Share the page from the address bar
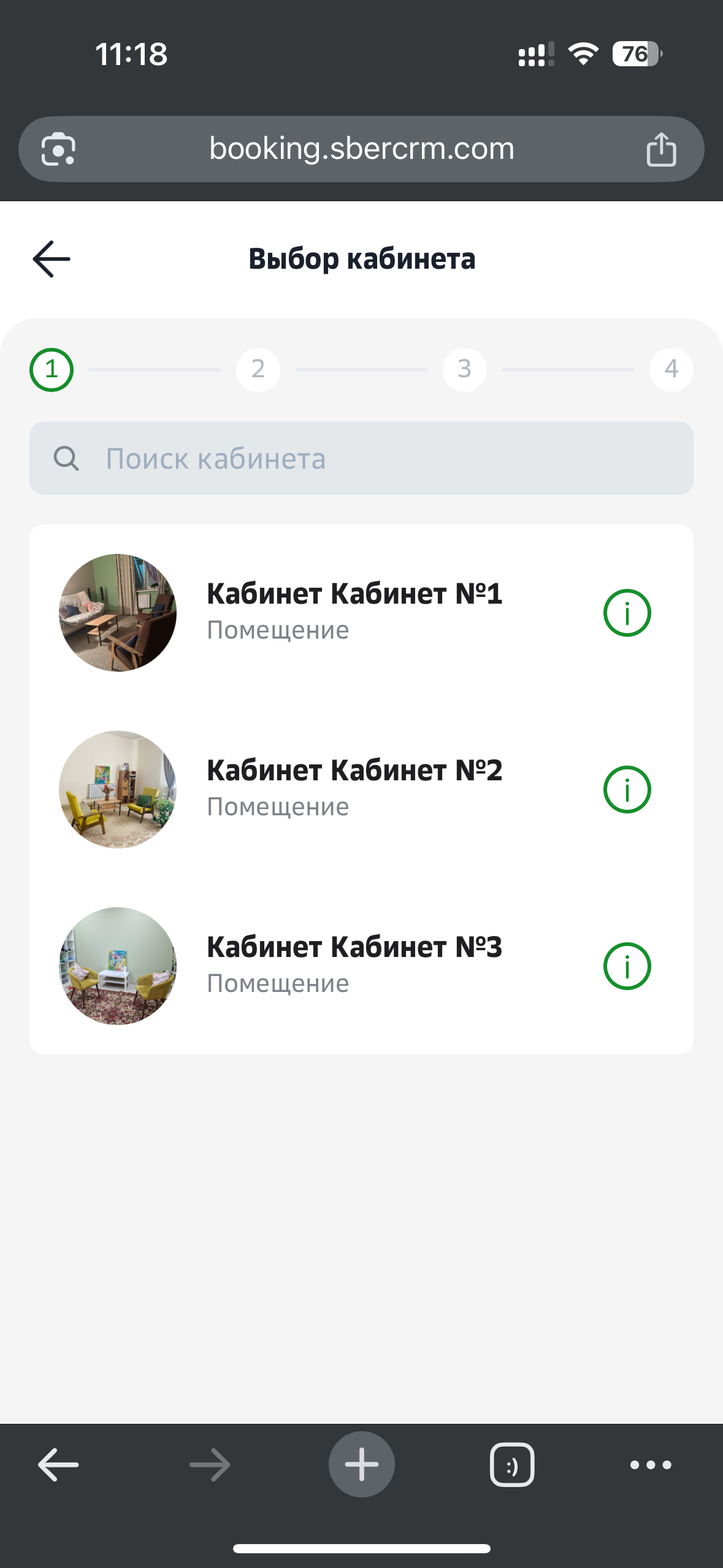723x1568 pixels. click(661, 149)
